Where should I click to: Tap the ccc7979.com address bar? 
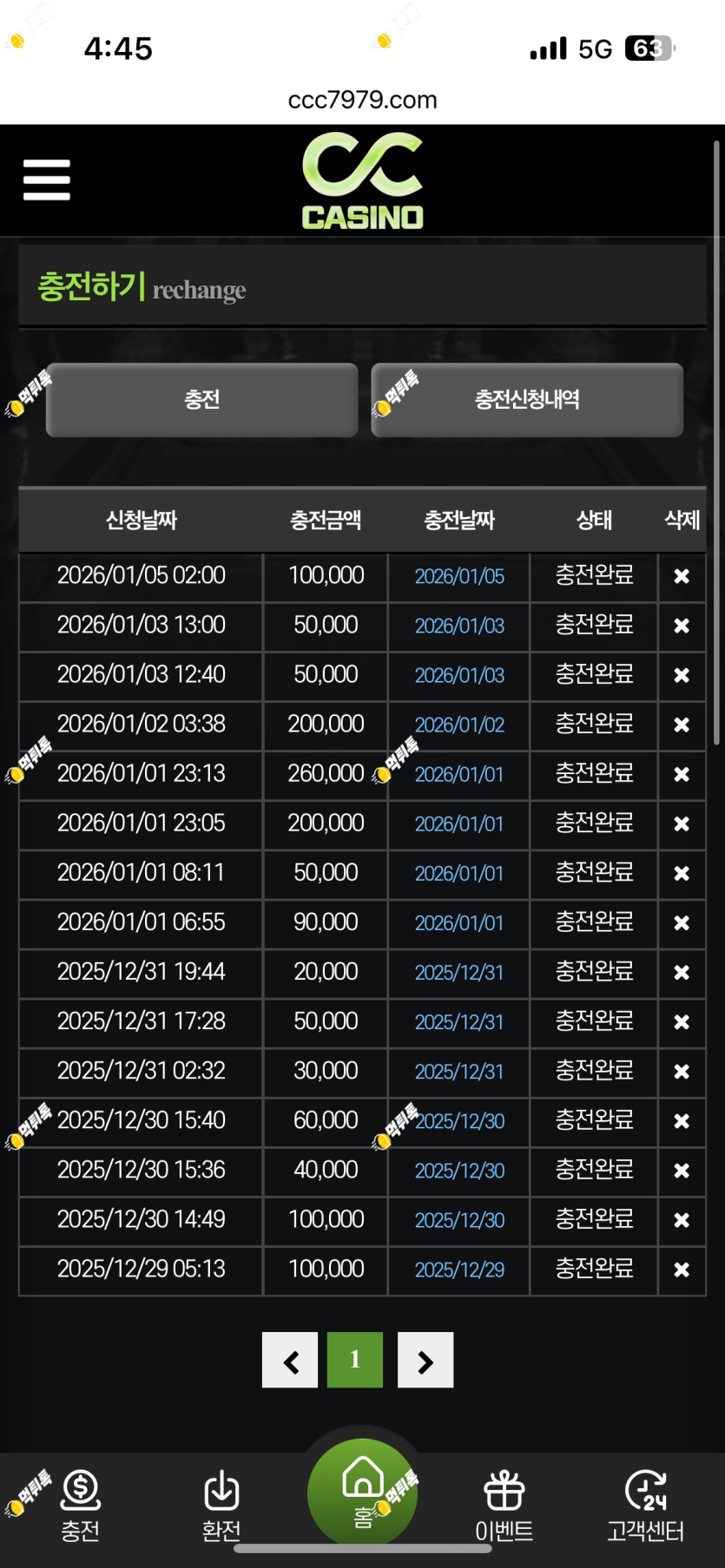tap(362, 100)
